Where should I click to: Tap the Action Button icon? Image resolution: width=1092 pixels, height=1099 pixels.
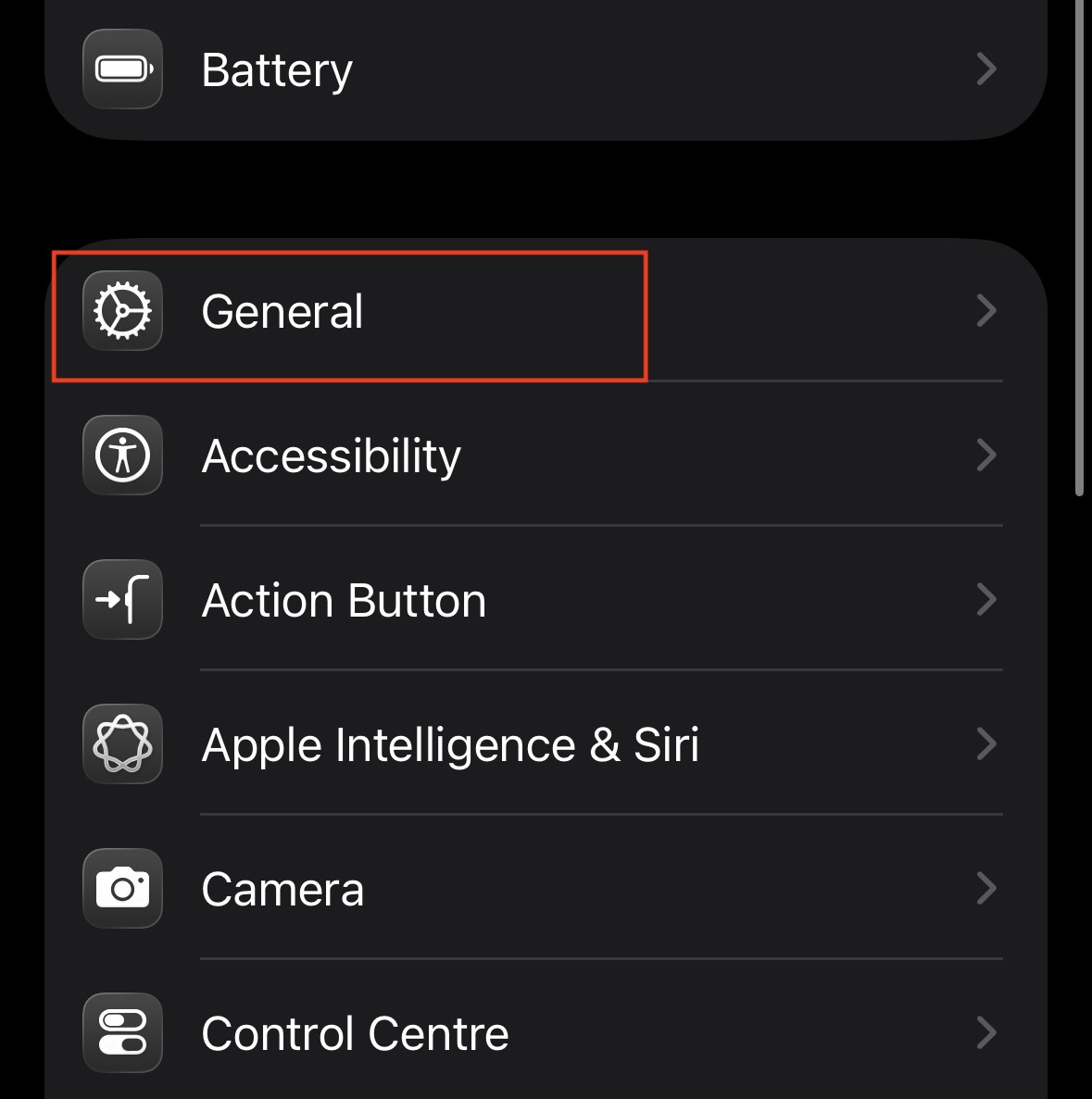(x=122, y=600)
